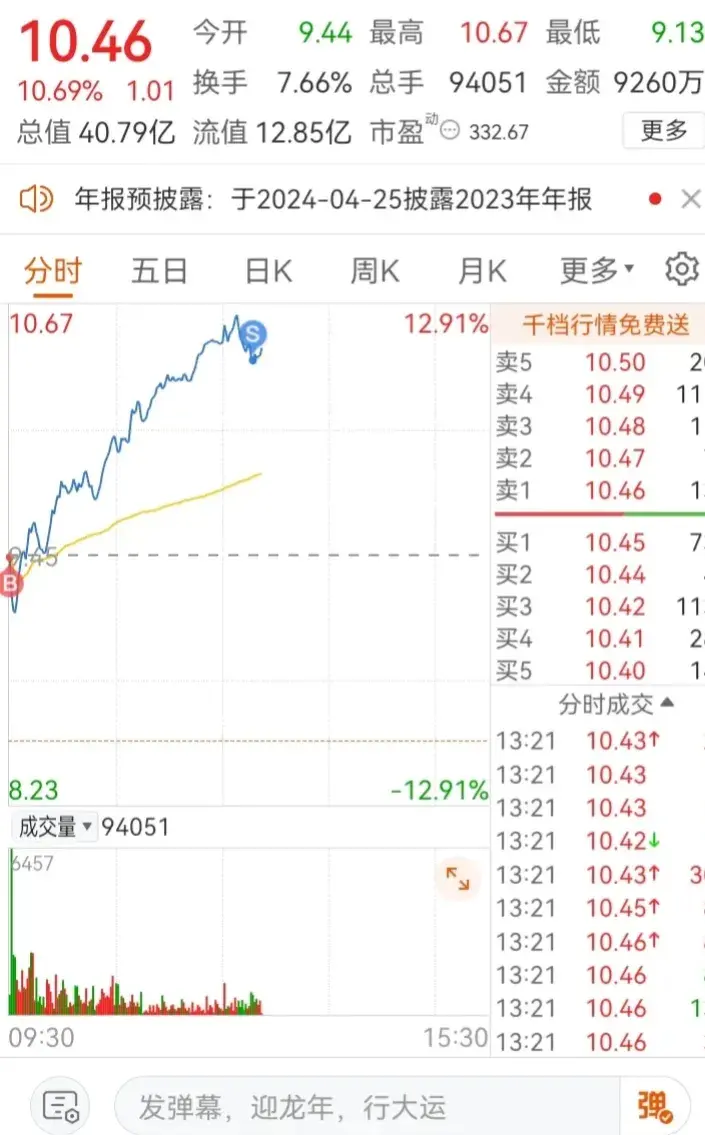
Task: Switch to the 日K chart tab
Action: tap(268, 270)
